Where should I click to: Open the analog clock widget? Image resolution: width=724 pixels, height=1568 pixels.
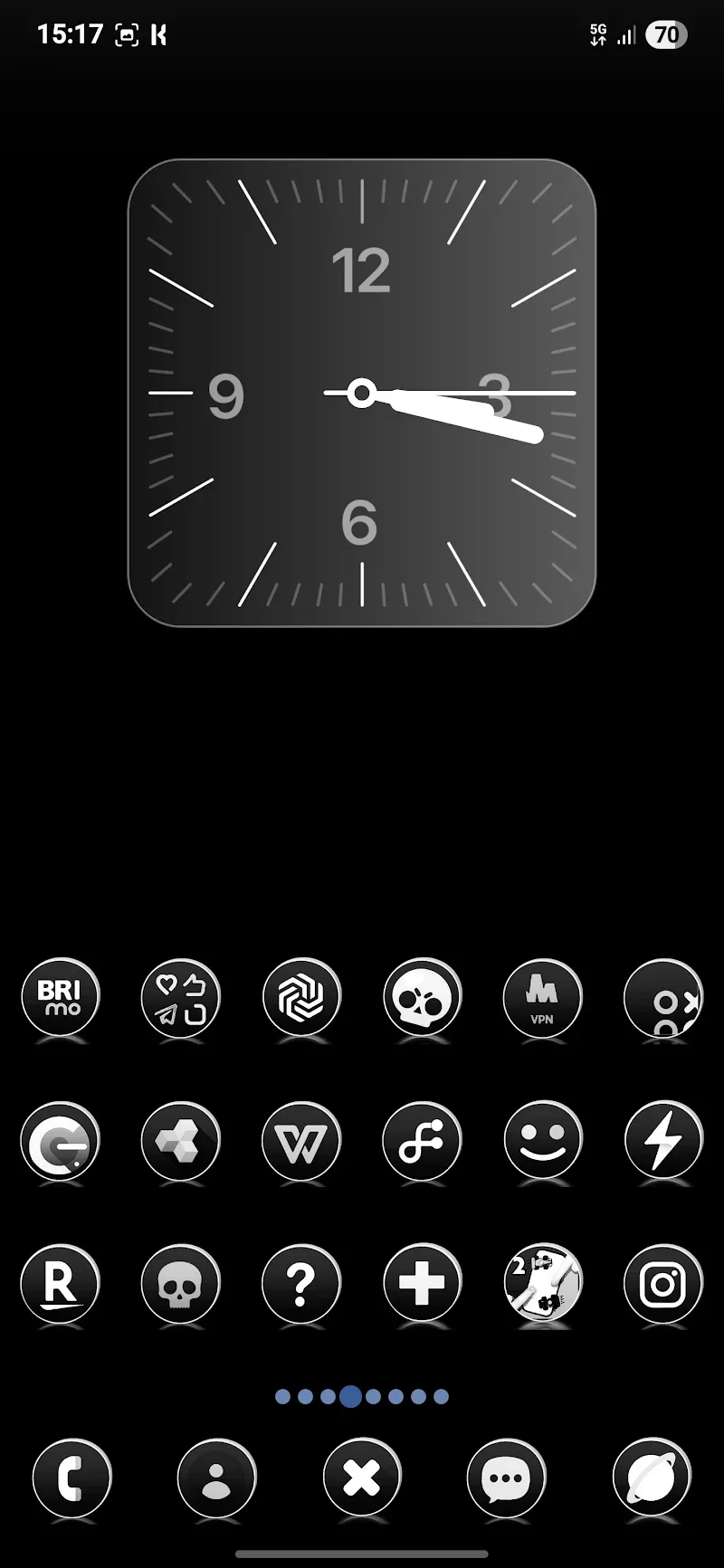(362, 393)
